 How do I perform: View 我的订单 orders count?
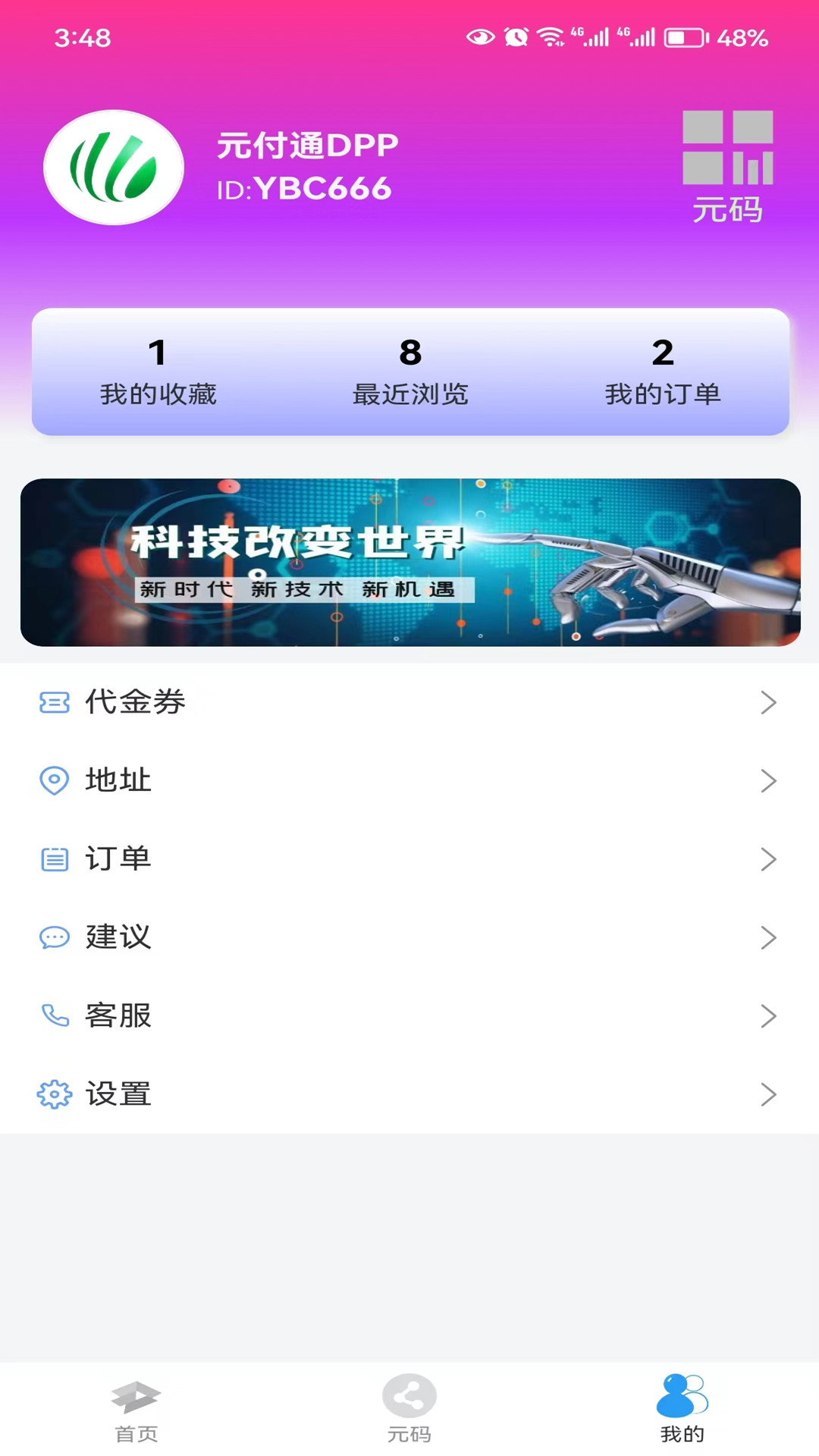pyautogui.click(x=664, y=372)
